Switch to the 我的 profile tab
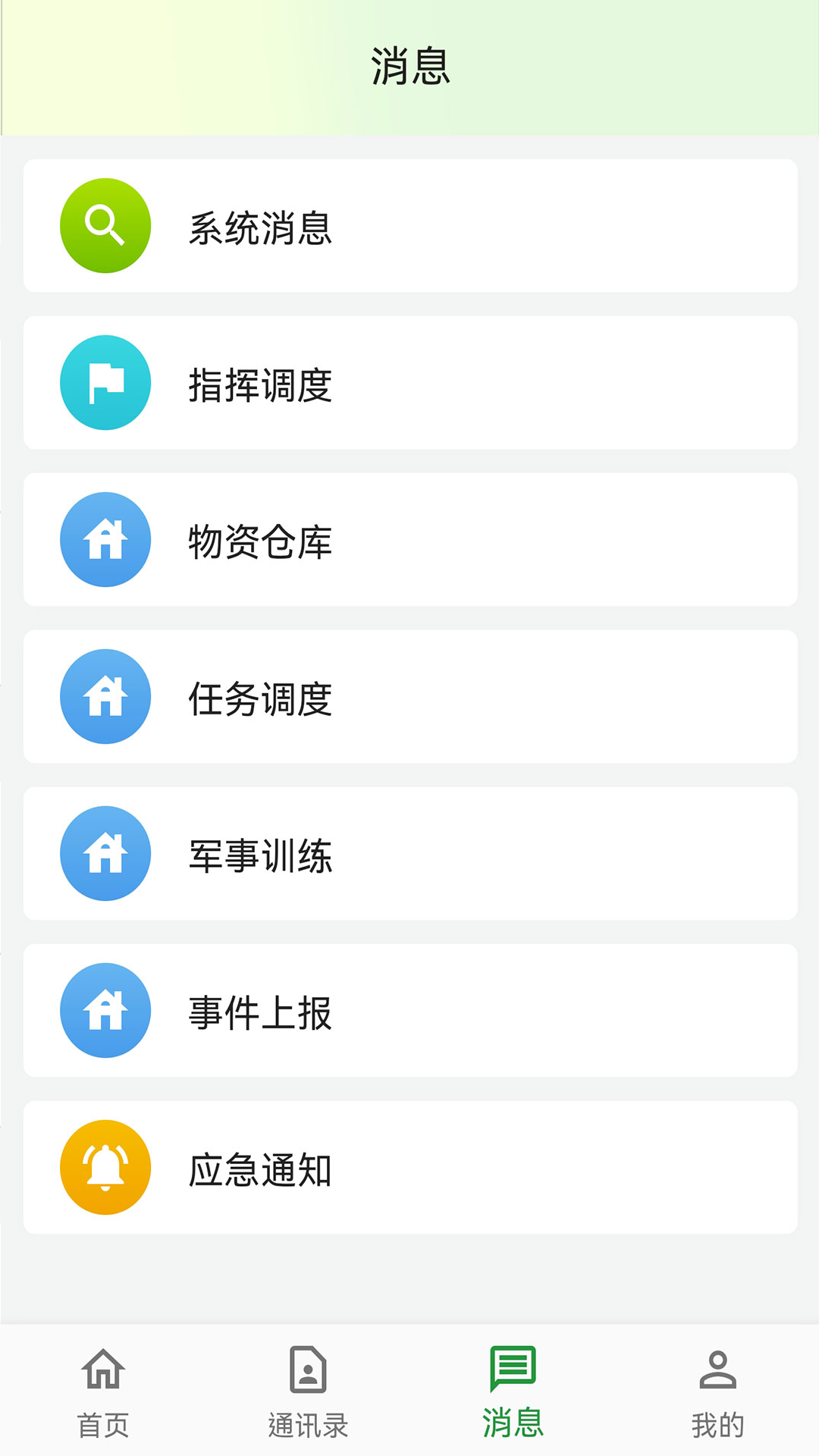Image resolution: width=819 pixels, height=1456 pixels. pyautogui.click(x=717, y=1392)
